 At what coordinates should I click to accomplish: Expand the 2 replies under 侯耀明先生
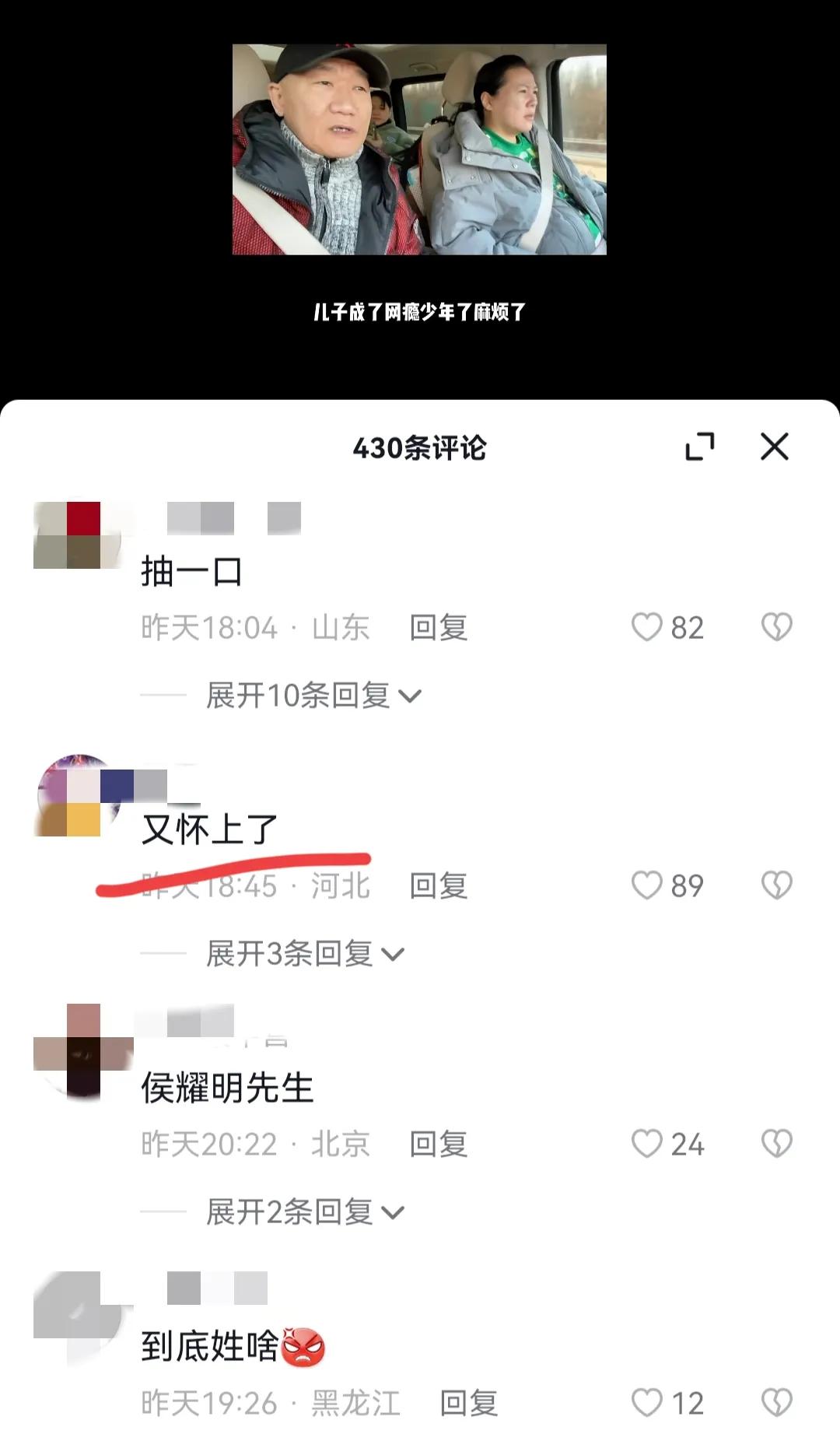coord(305,1212)
